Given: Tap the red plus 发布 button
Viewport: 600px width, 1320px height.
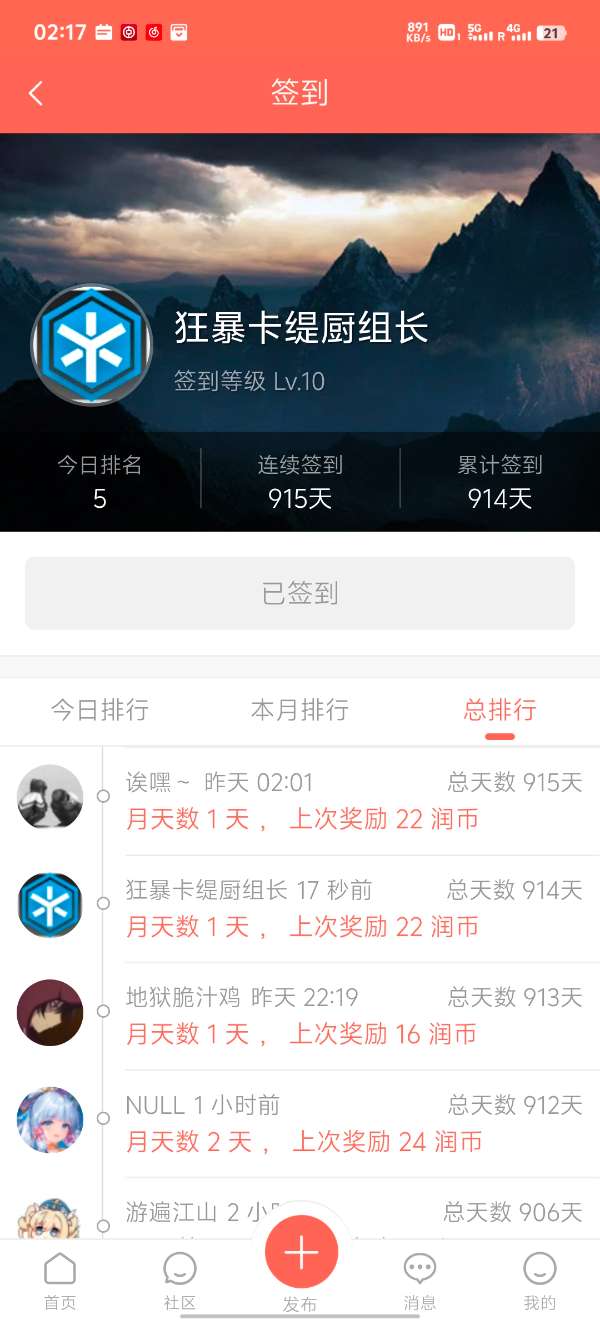Looking at the screenshot, I should click(301, 1254).
